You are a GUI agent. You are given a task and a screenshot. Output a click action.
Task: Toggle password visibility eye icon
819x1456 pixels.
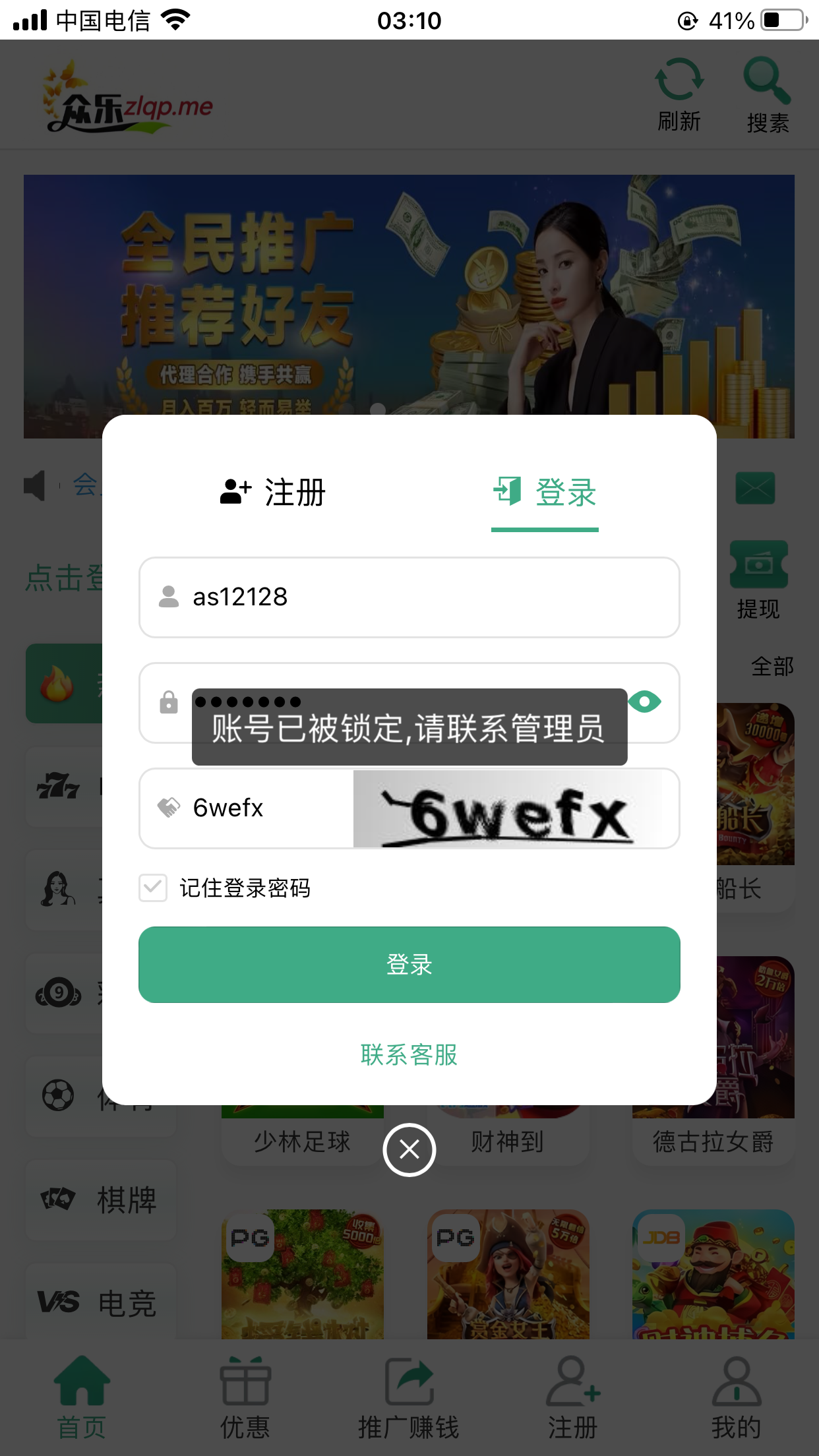click(x=644, y=702)
